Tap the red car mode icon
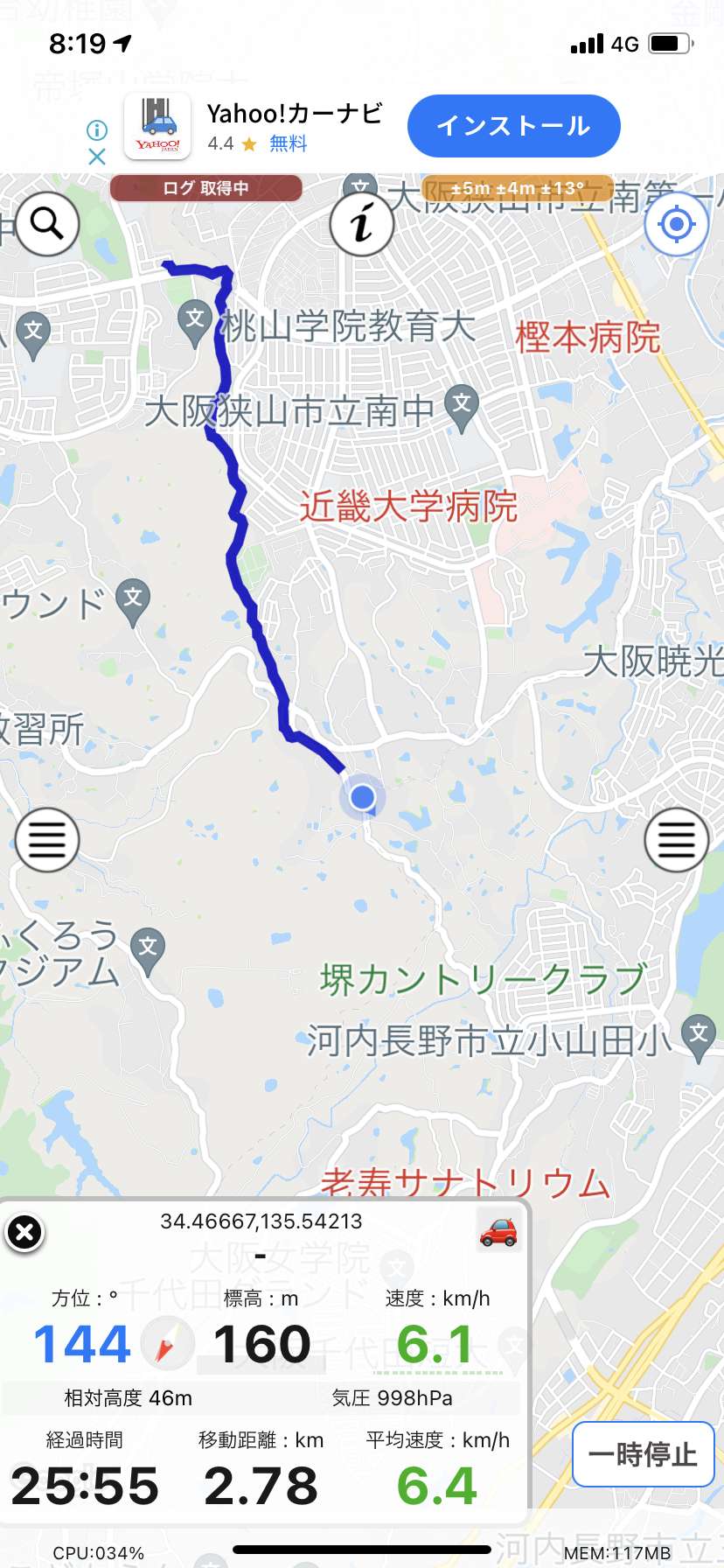724x1568 pixels. (498, 1232)
